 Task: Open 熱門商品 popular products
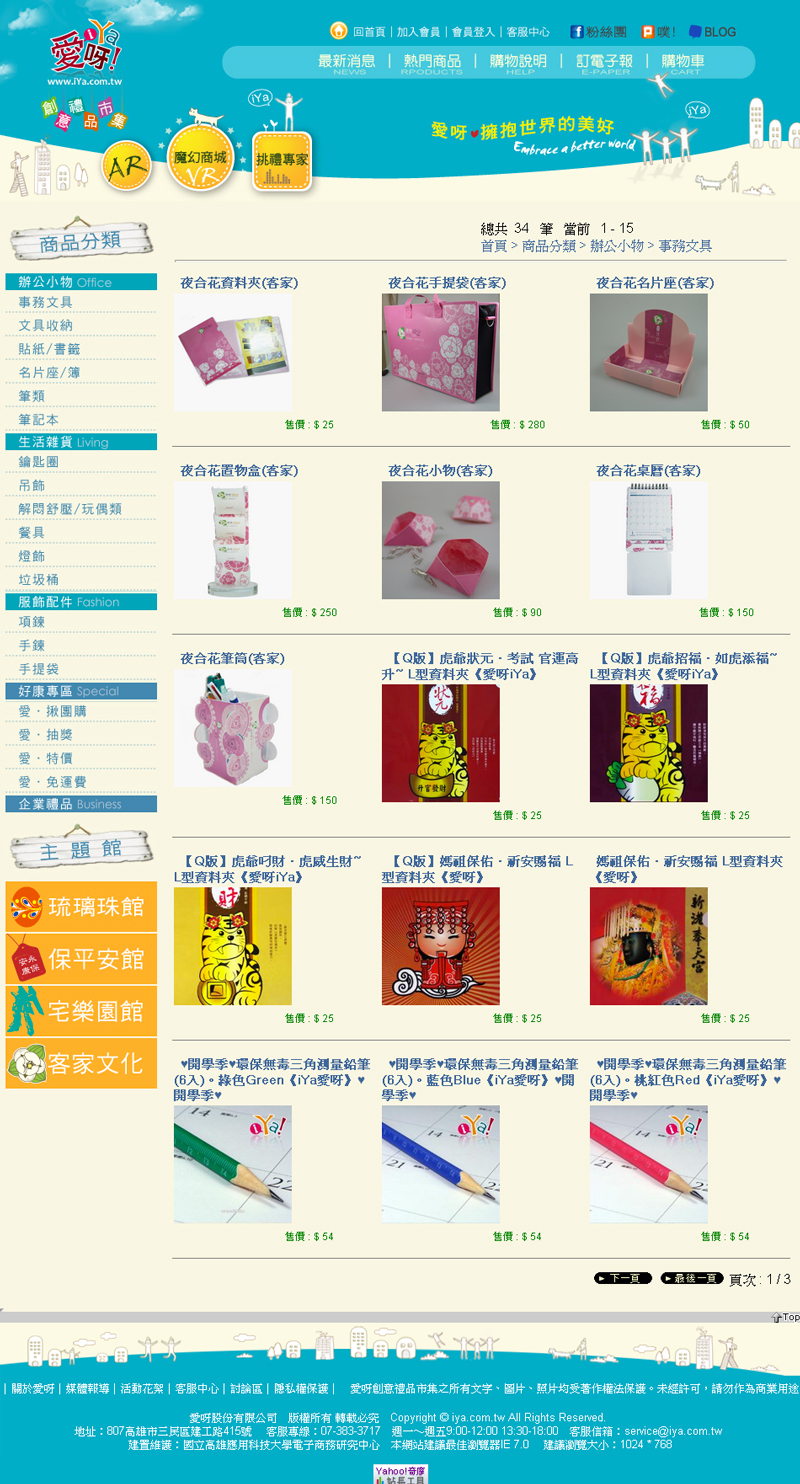click(432, 62)
